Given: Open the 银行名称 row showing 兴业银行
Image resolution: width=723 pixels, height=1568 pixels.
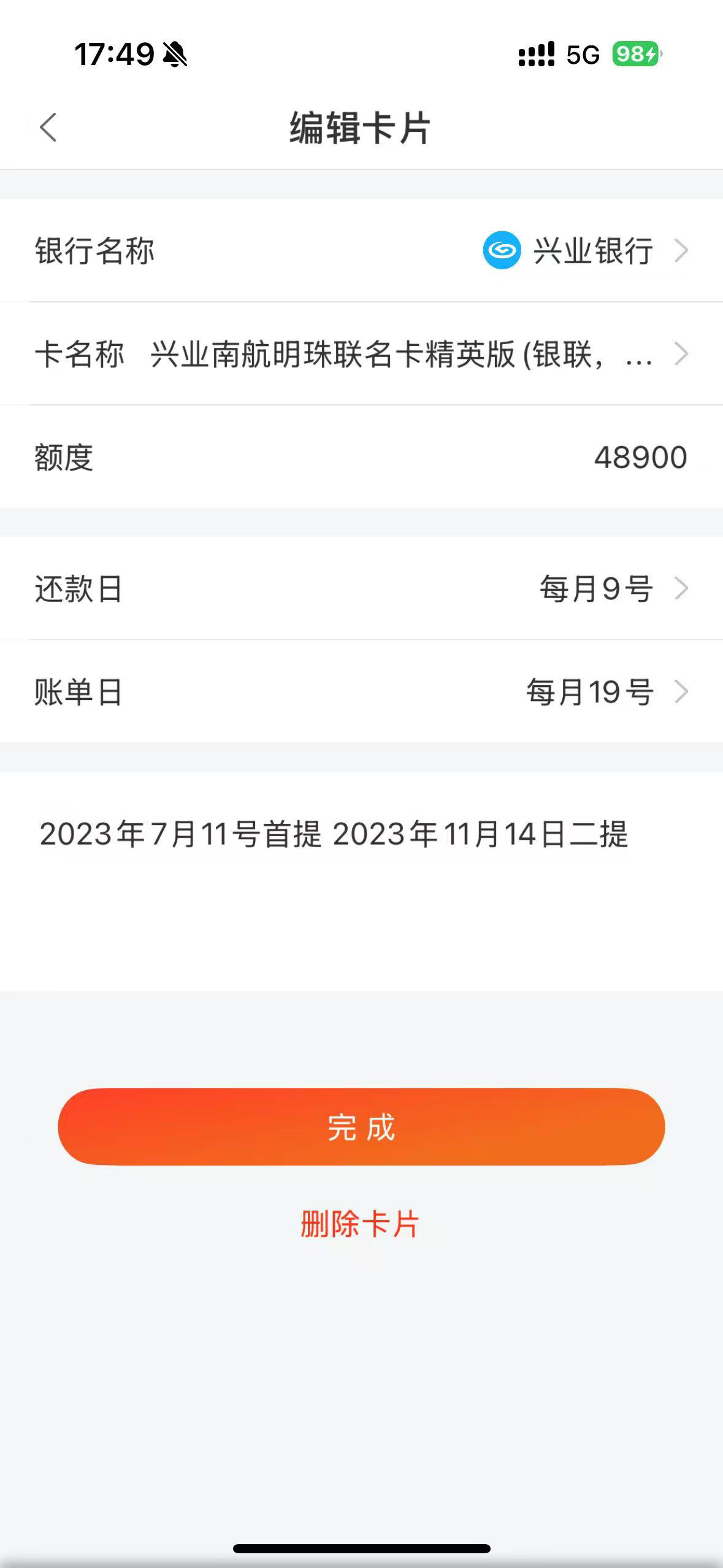Looking at the screenshot, I should 361,250.
